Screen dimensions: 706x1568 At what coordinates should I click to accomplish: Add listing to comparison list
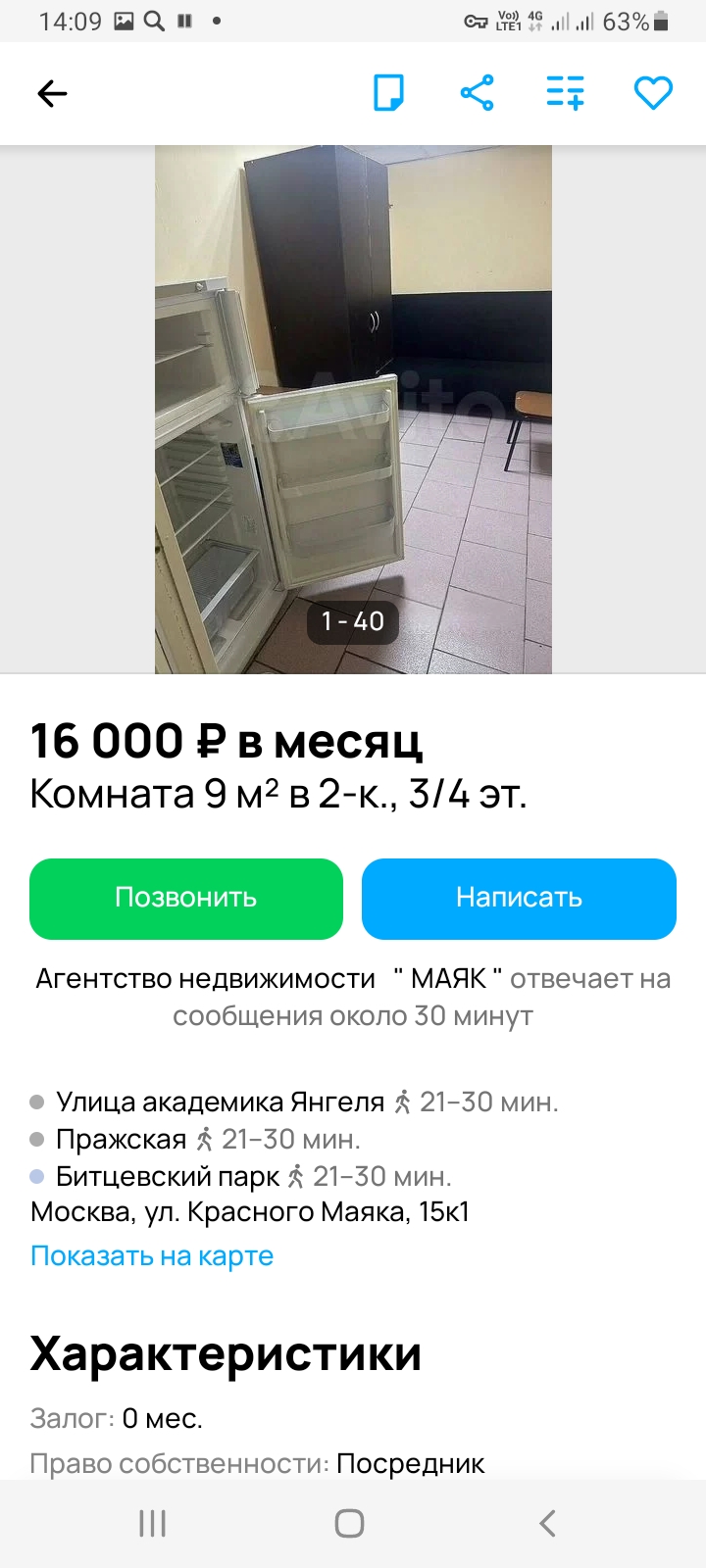click(565, 94)
